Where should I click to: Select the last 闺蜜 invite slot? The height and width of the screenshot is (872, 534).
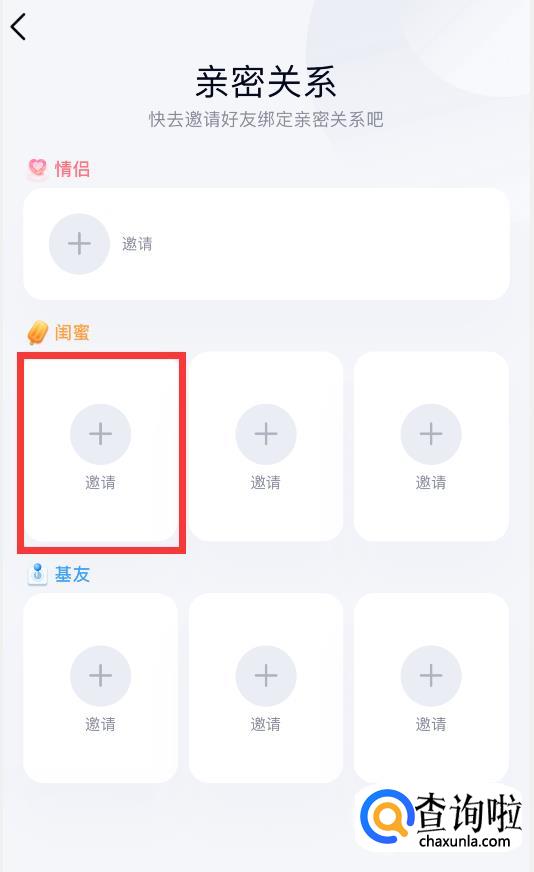[431, 447]
